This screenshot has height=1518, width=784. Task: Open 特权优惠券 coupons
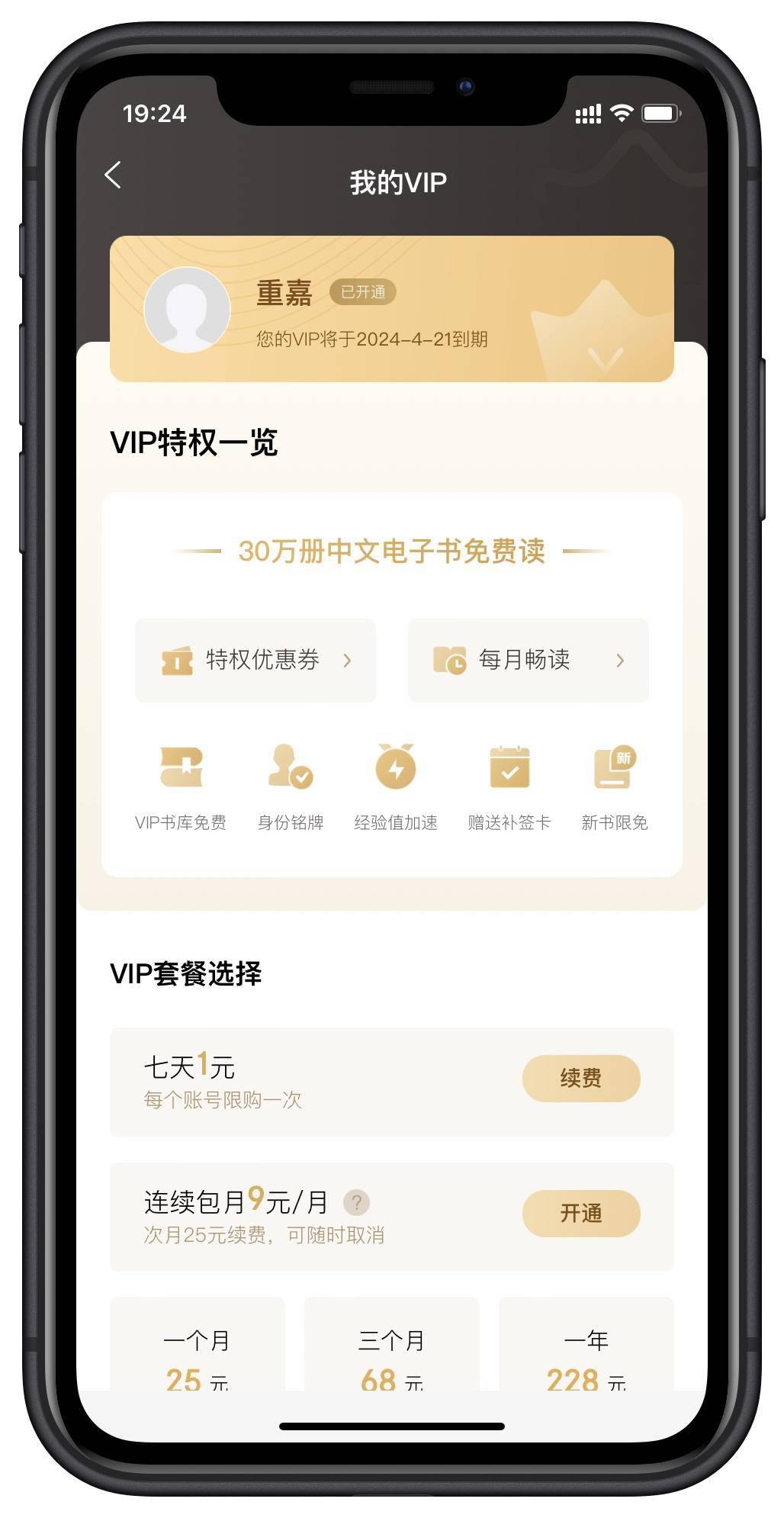pos(255,660)
